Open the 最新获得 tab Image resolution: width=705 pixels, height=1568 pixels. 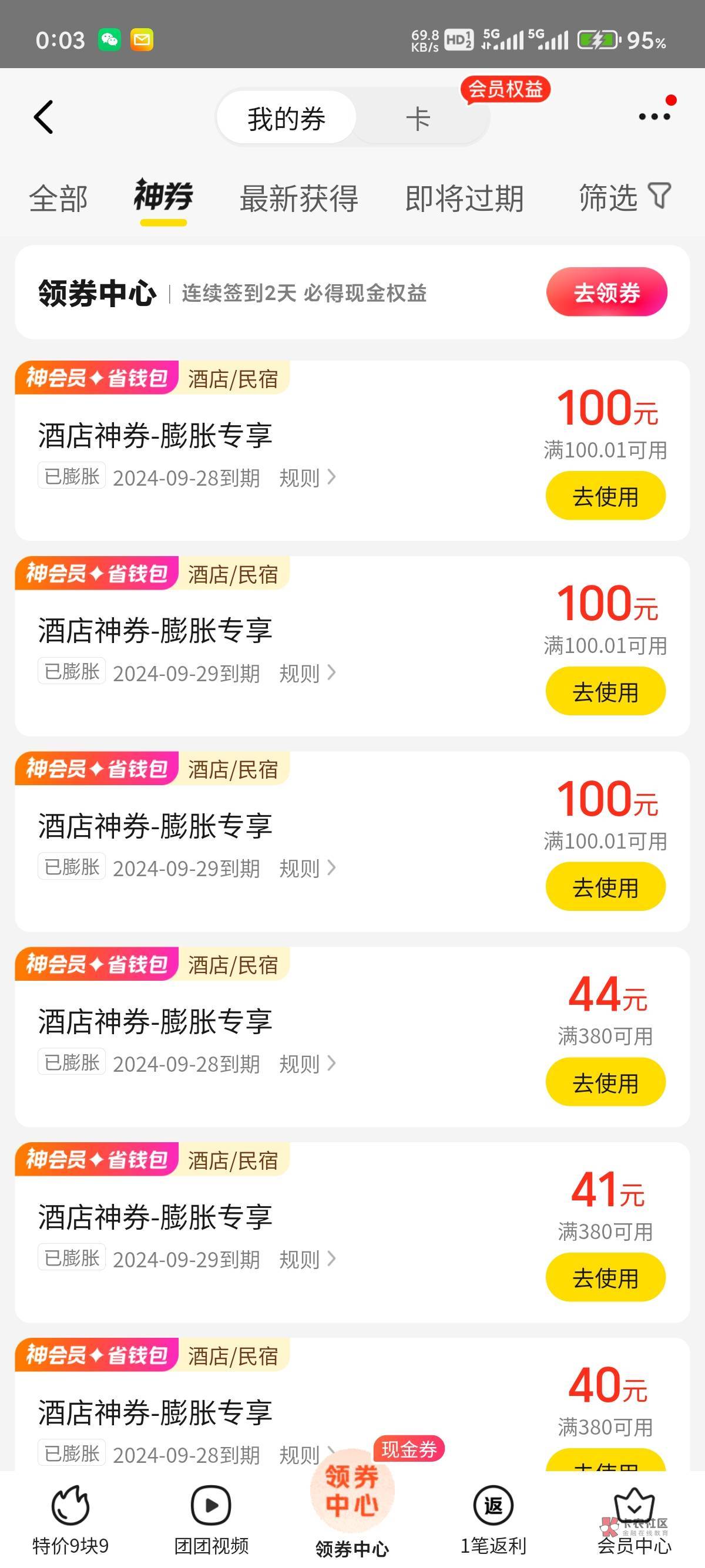(299, 198)
